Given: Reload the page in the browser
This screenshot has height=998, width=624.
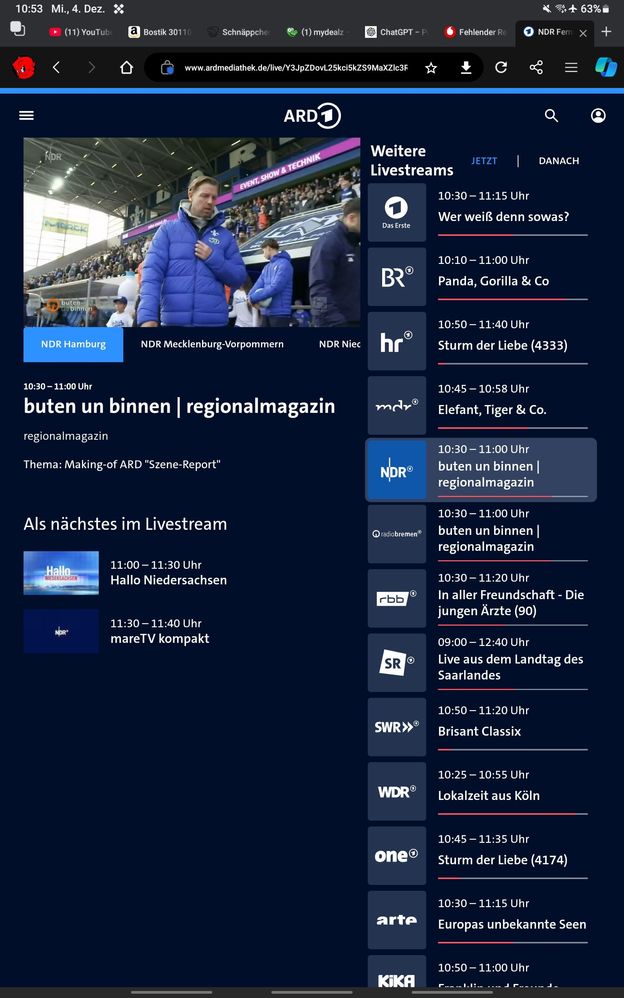Looking at the screenshot, I should [501, 68].
